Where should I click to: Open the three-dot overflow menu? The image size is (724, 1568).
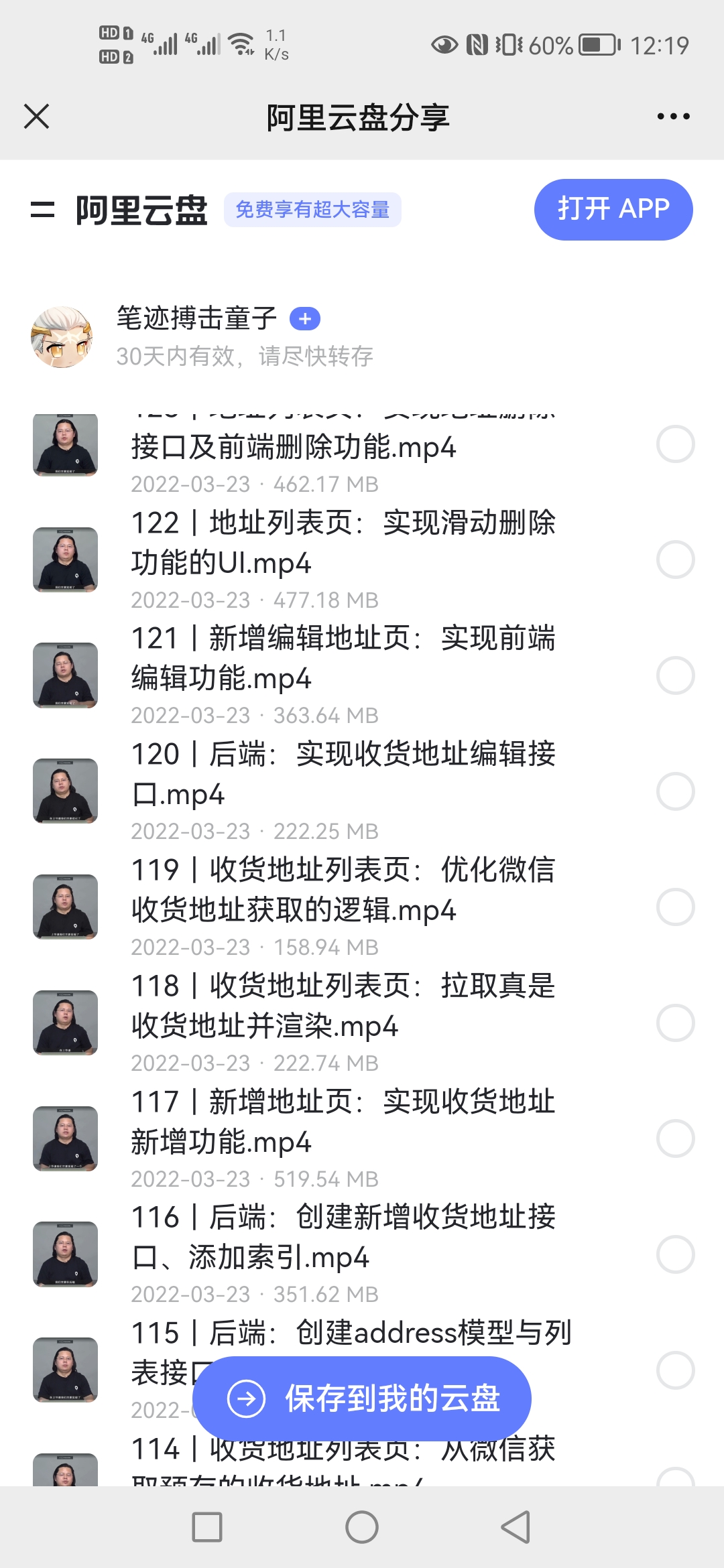673,117
